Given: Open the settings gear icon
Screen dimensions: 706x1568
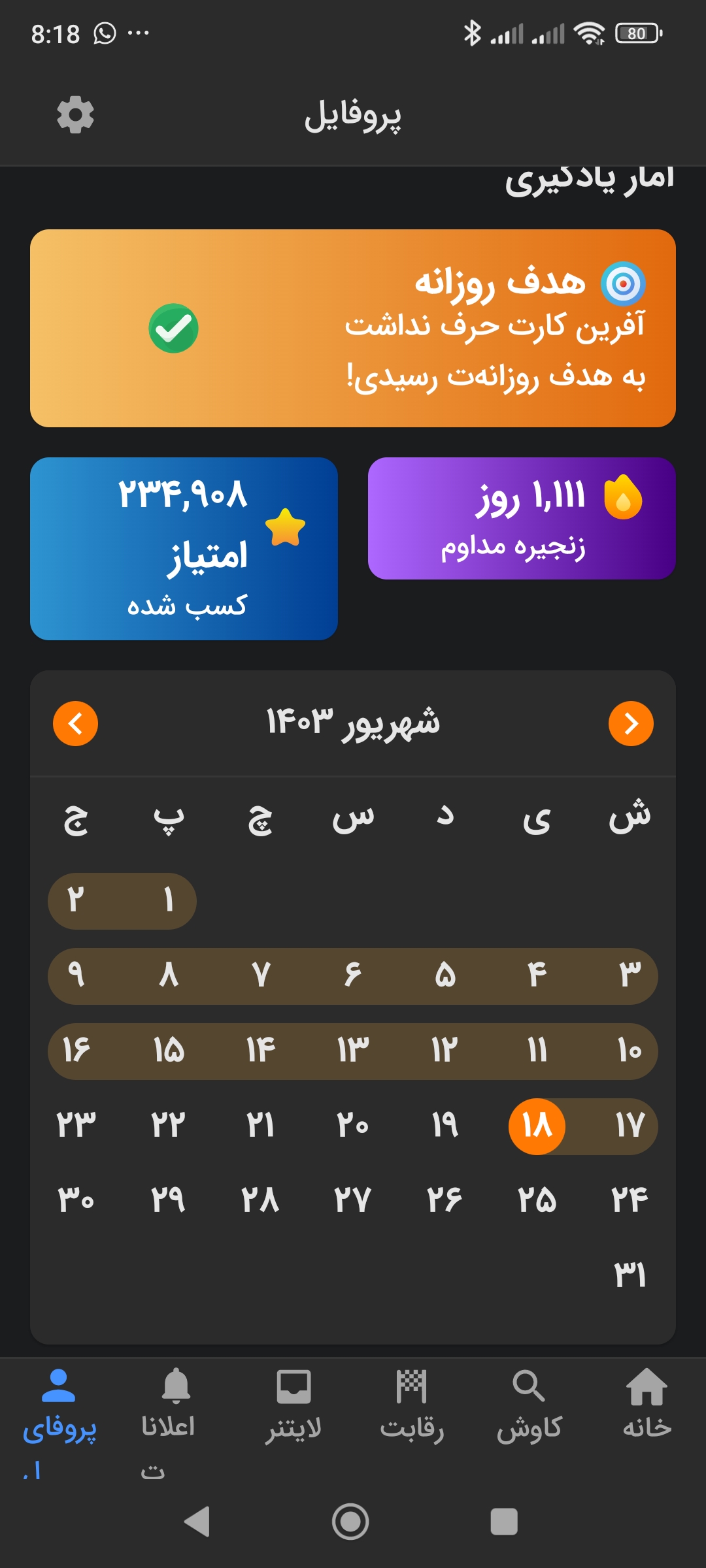Looking at the screenshot, I should pyautogui.click(x=76, y=115).
